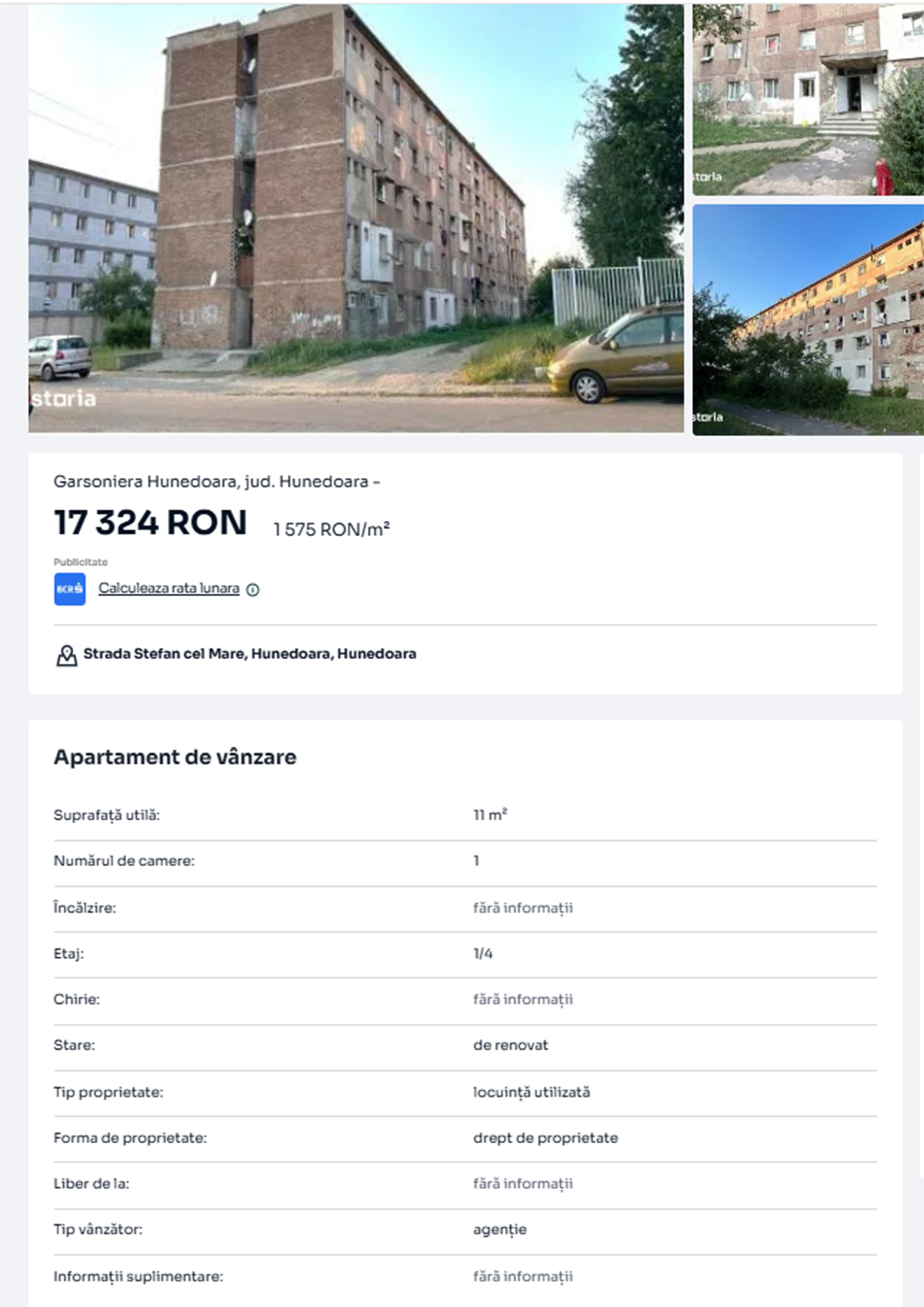Screen dimensions: 924x1307
Task: Open the sunset-lit building photo
Action: point(807,319)
